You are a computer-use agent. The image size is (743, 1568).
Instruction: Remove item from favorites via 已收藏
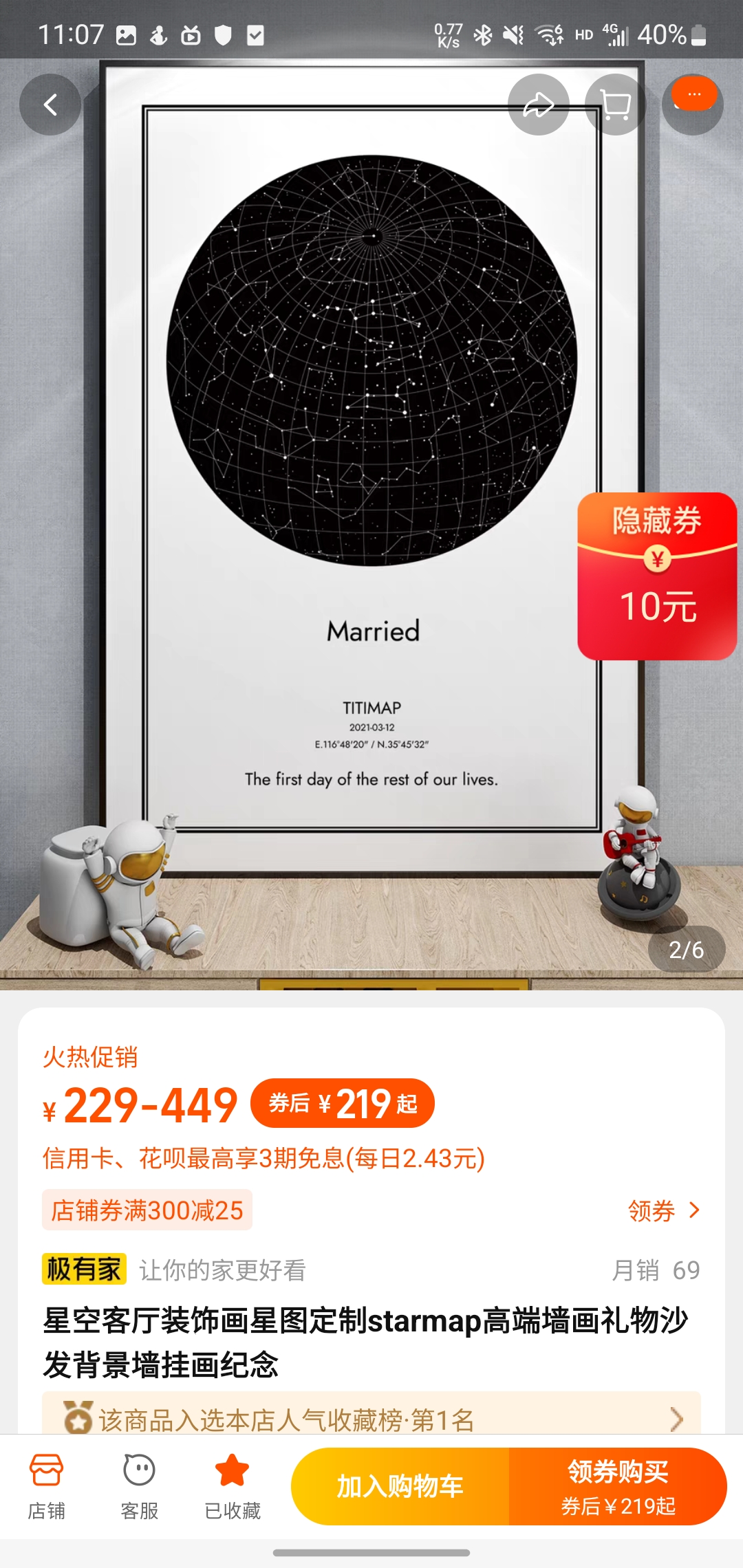233,1487
